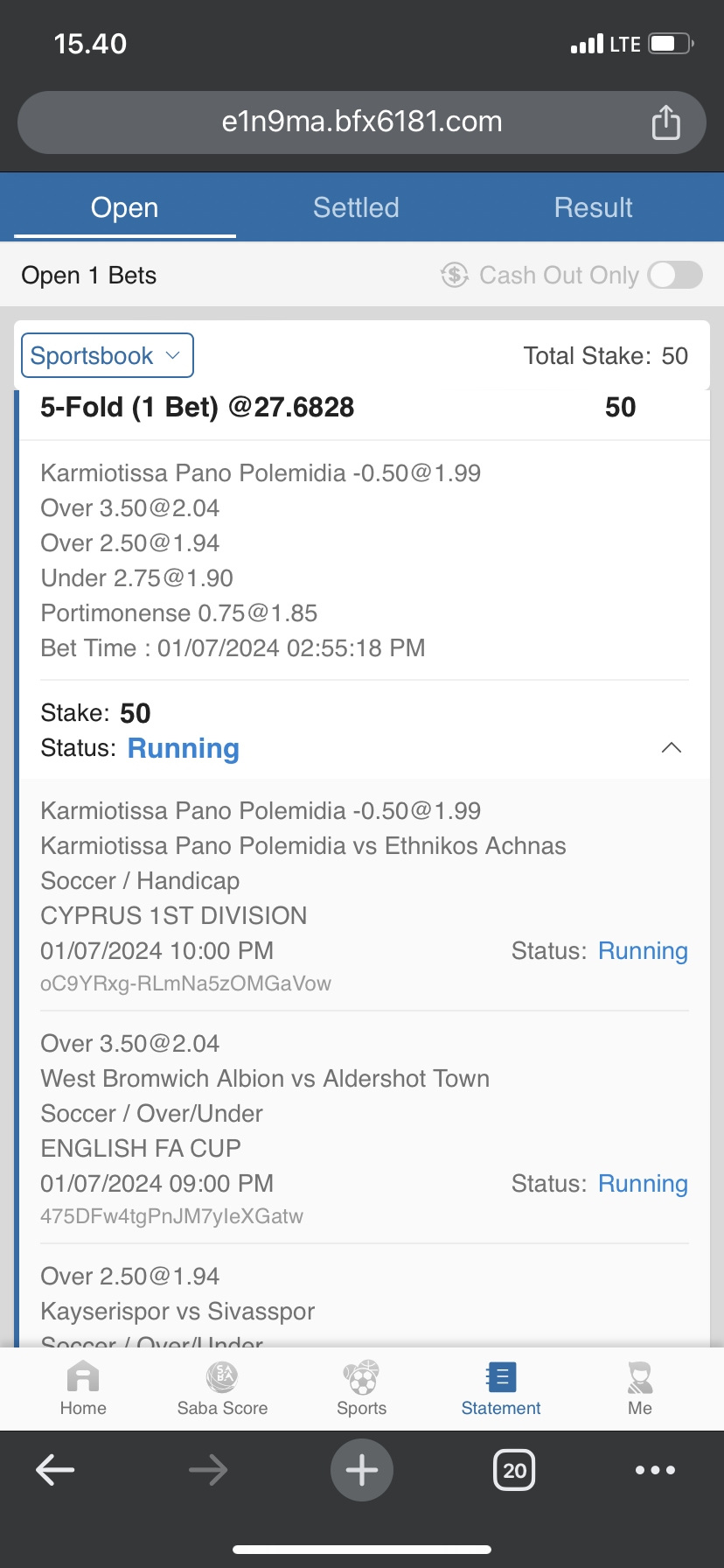Share this page from the address bar

pos(665,122)
